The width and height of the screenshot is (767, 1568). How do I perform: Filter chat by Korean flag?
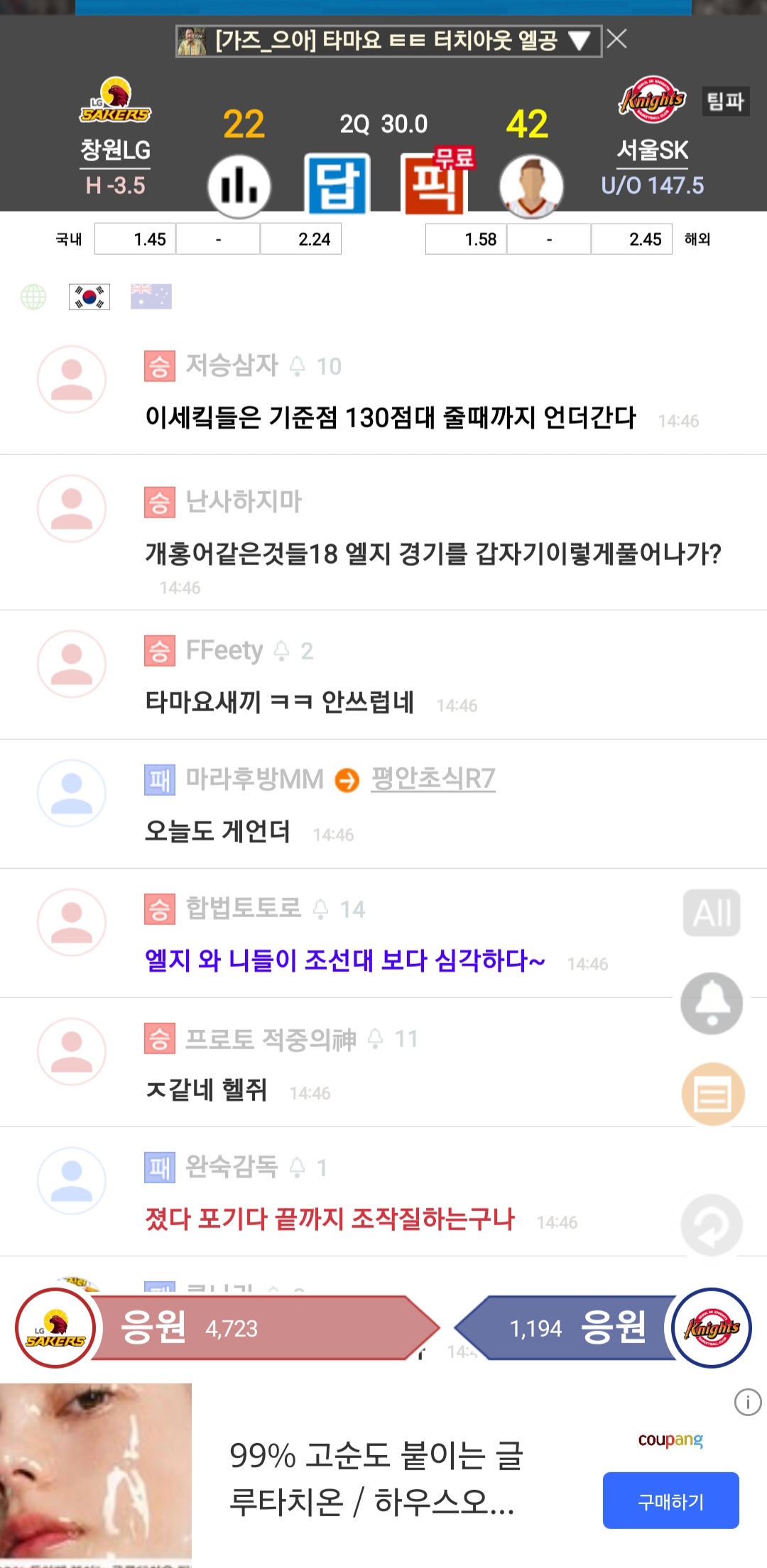(x=89, y=297)
